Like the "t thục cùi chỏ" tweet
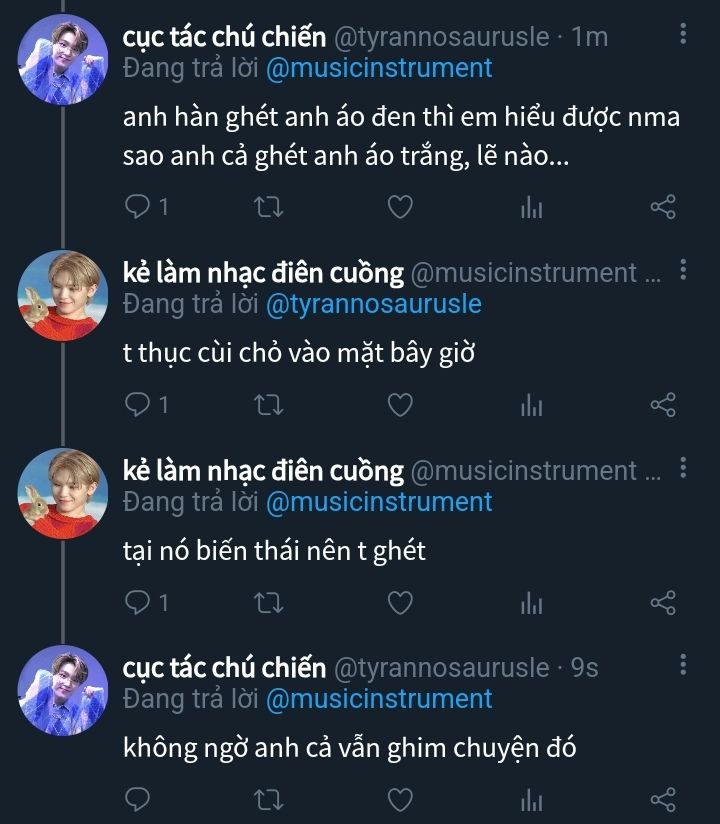720x824 pixels. point(400,405)
